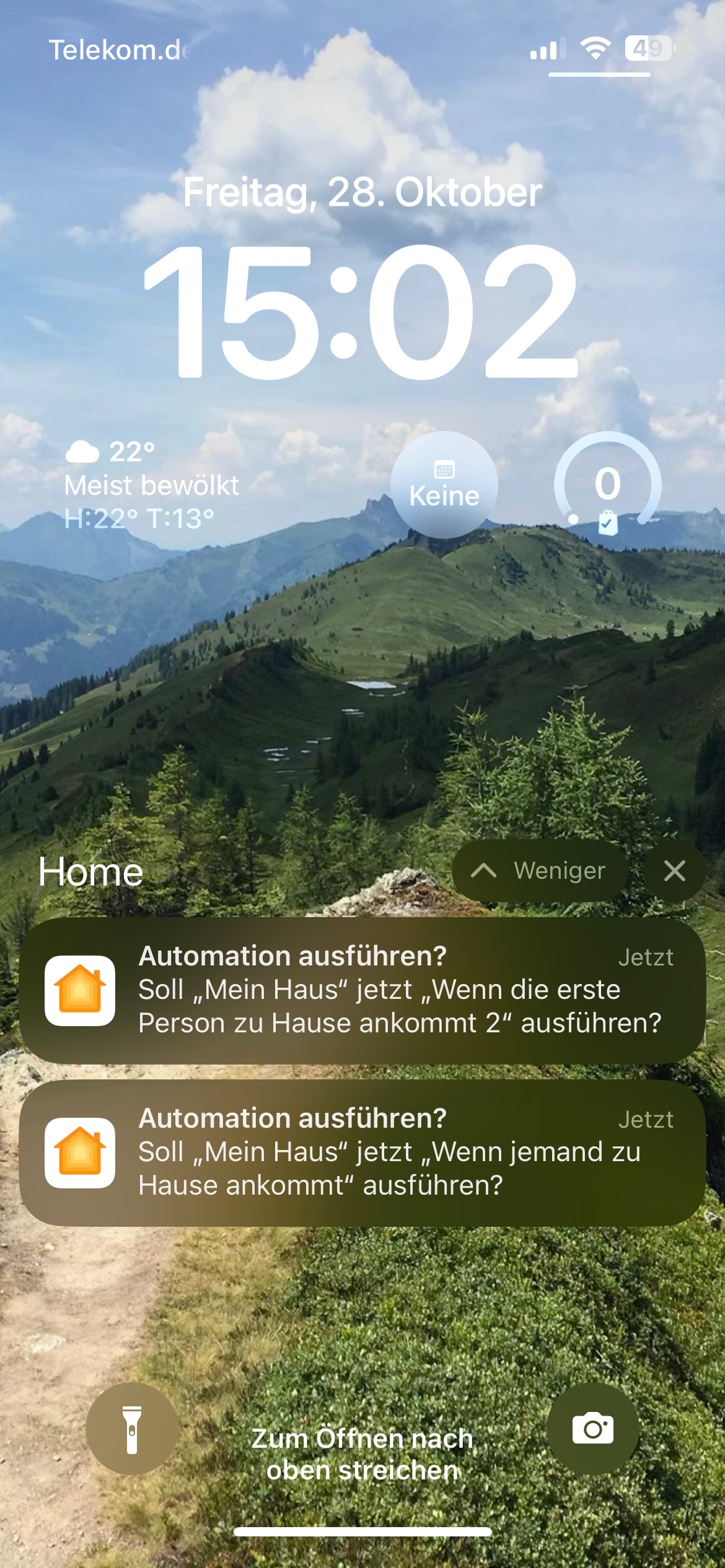Viewport: 725px width, 1568px height.
Task: Open the camera from the lock screen
Action: [593, 1429]
